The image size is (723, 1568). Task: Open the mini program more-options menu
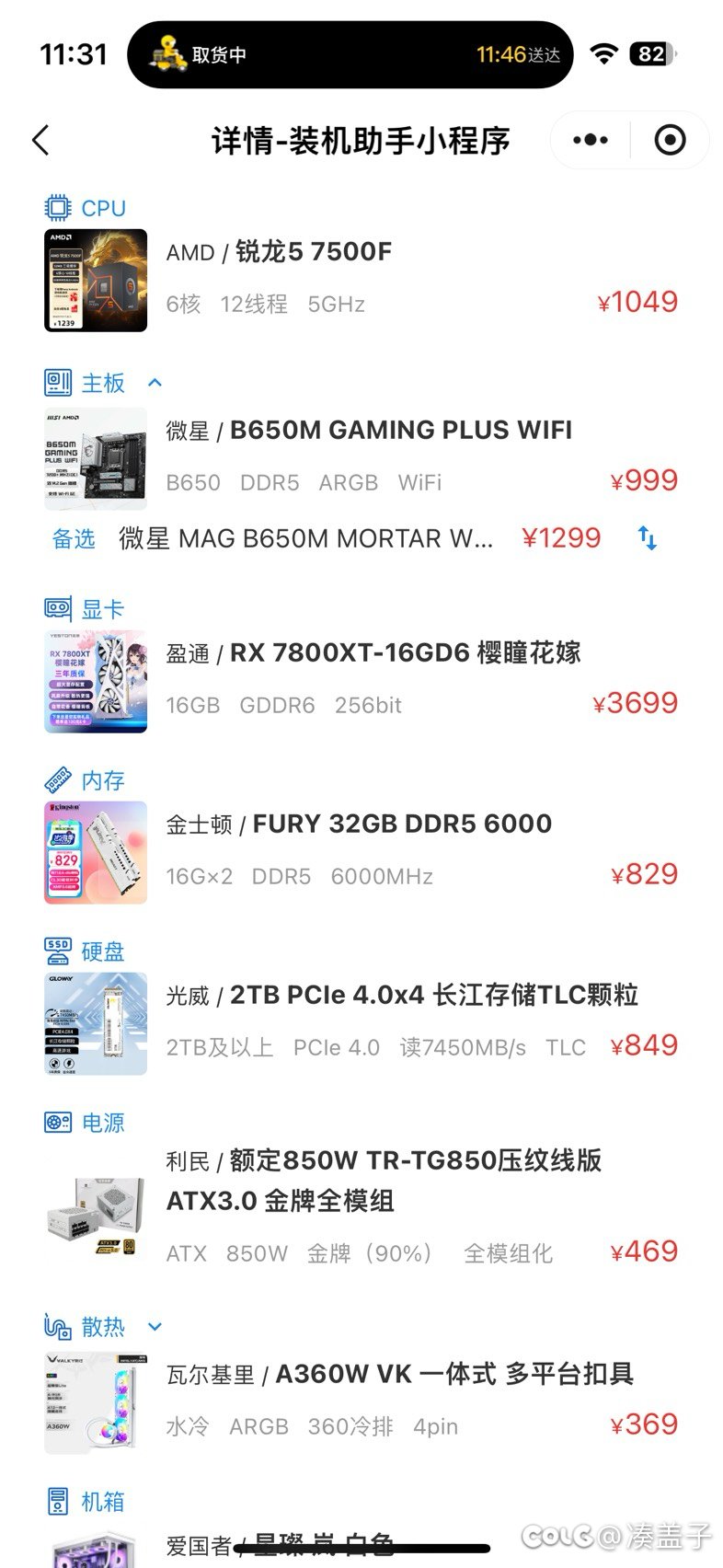coord(591,140)
